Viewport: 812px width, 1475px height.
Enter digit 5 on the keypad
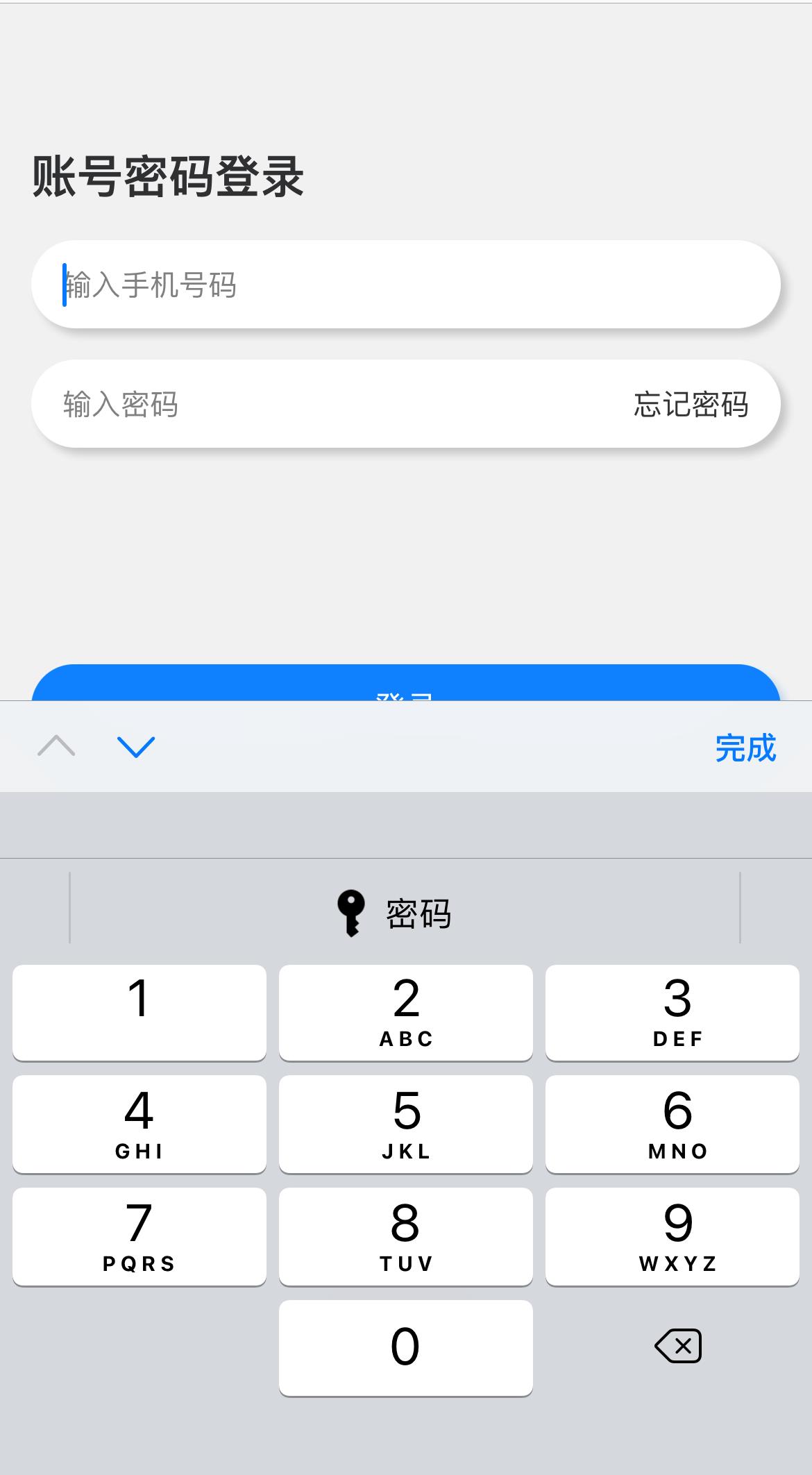(405, 1124)
